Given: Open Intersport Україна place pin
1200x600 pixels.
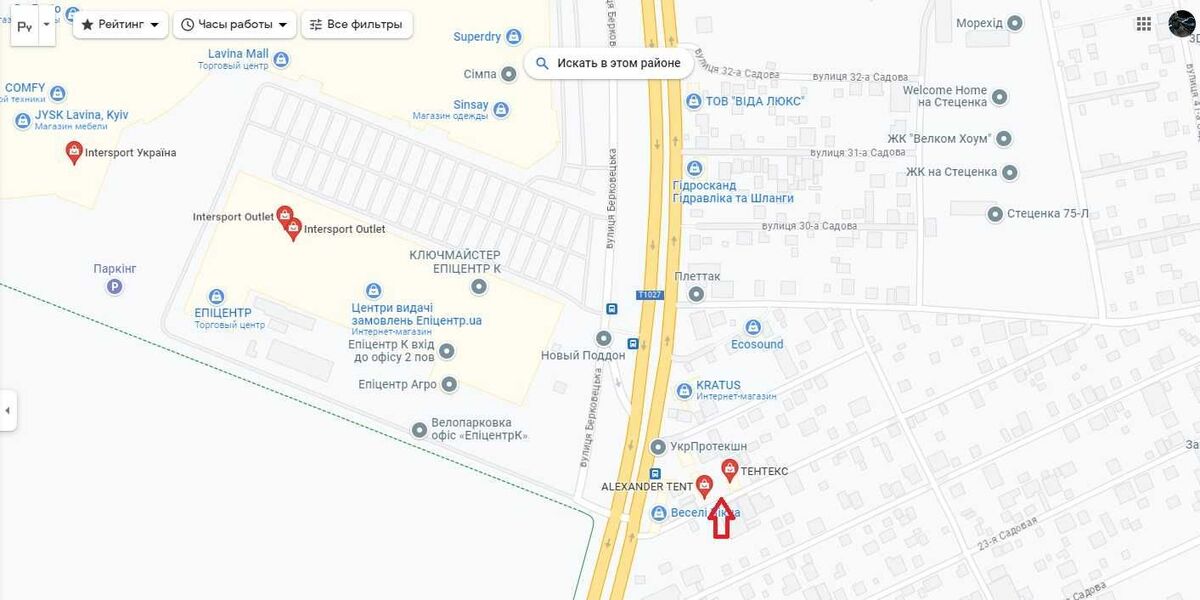Looking at the screenshot, I should 73,152.
